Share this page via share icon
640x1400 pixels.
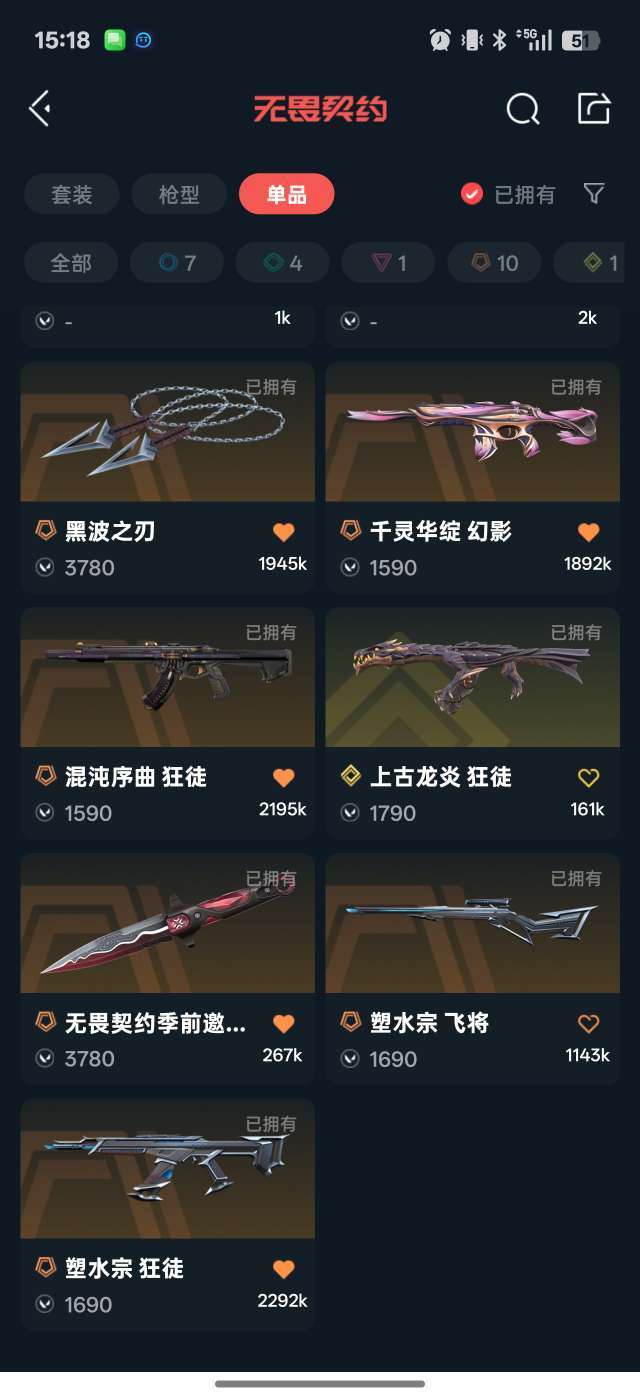point(594,108)
